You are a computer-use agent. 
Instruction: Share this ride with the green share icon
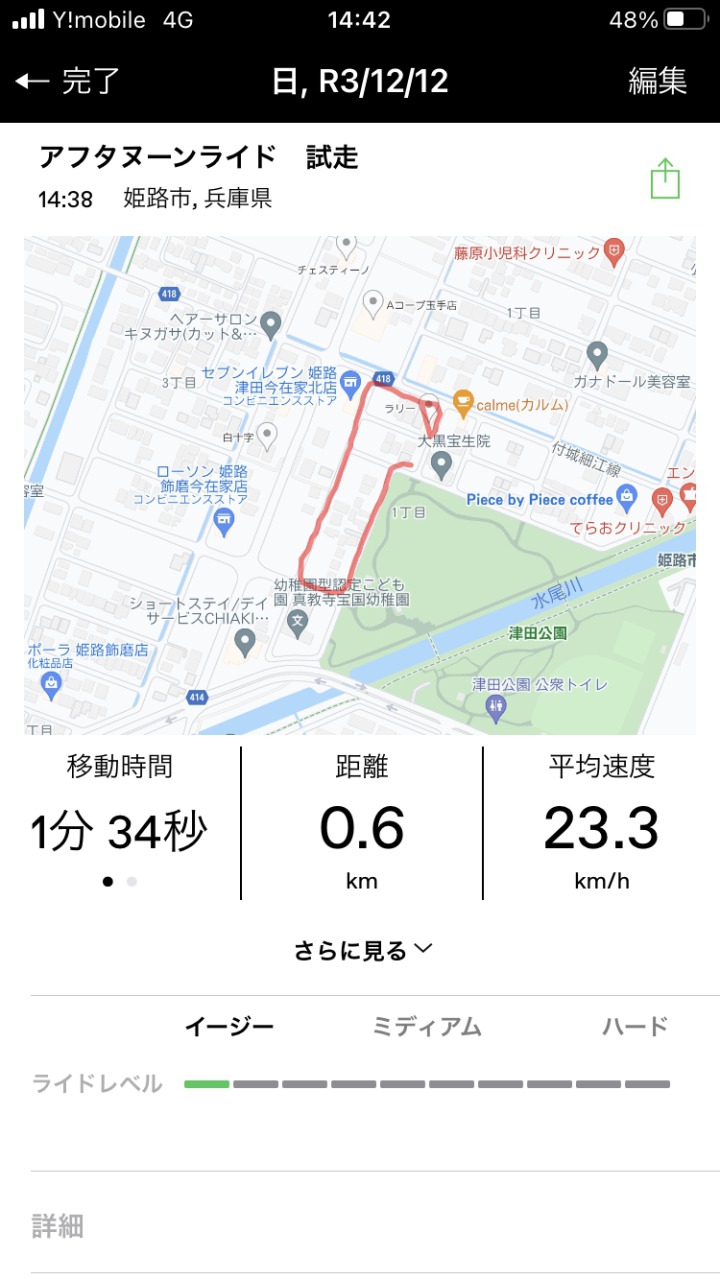[x=665, y=179]
